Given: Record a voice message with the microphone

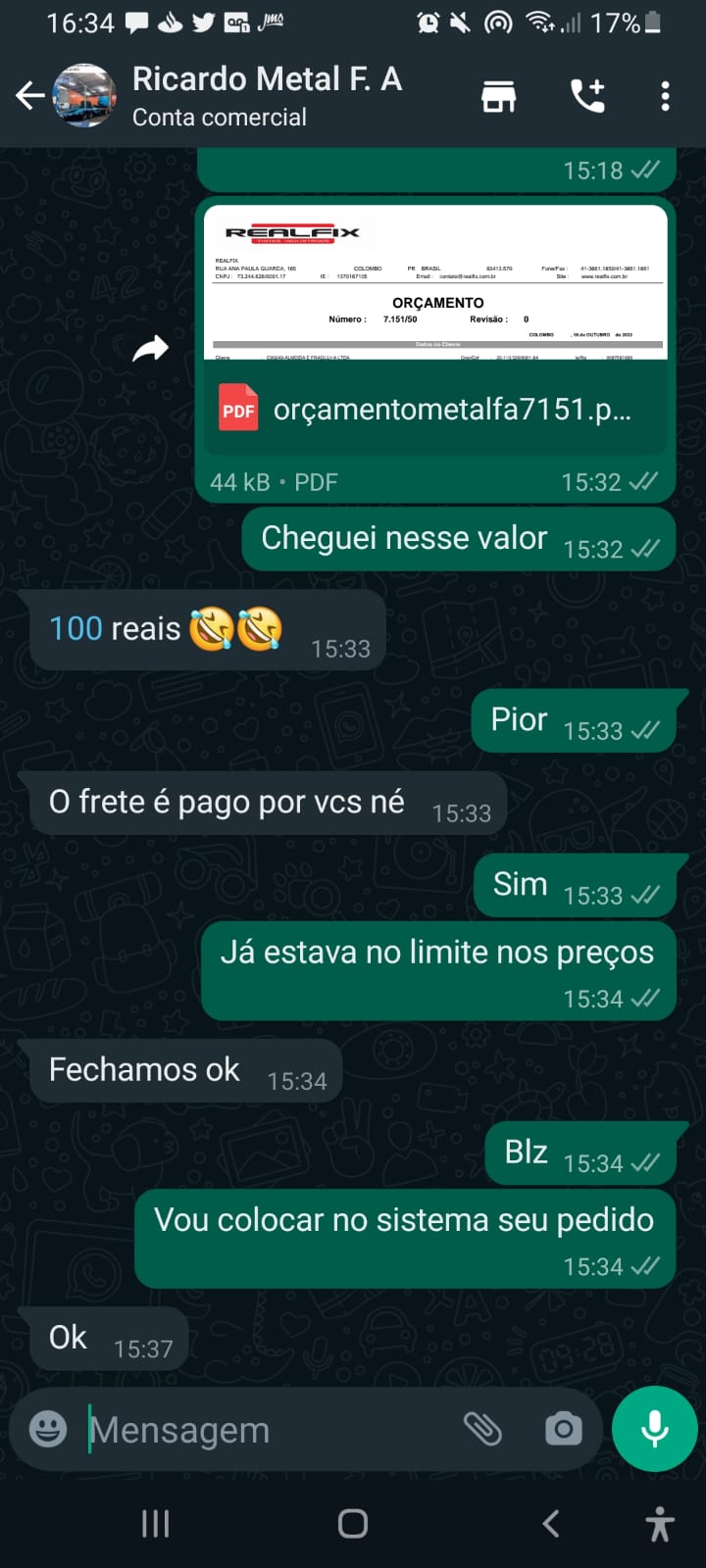Looking at the screenshot, I should [x=655, y=1429].
